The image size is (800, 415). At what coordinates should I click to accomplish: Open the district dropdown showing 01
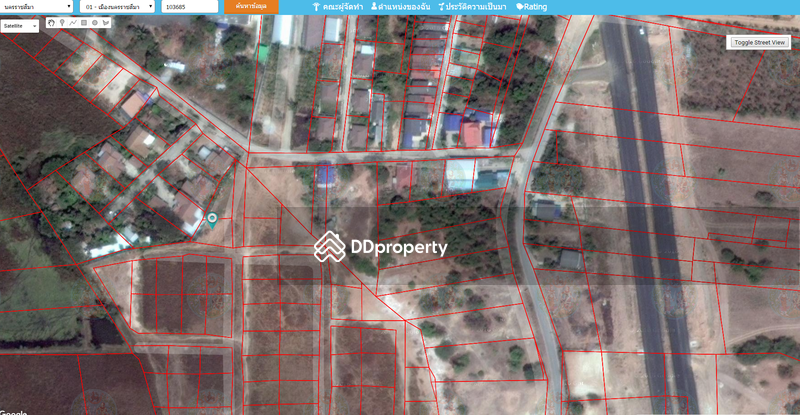pos(117,7)
